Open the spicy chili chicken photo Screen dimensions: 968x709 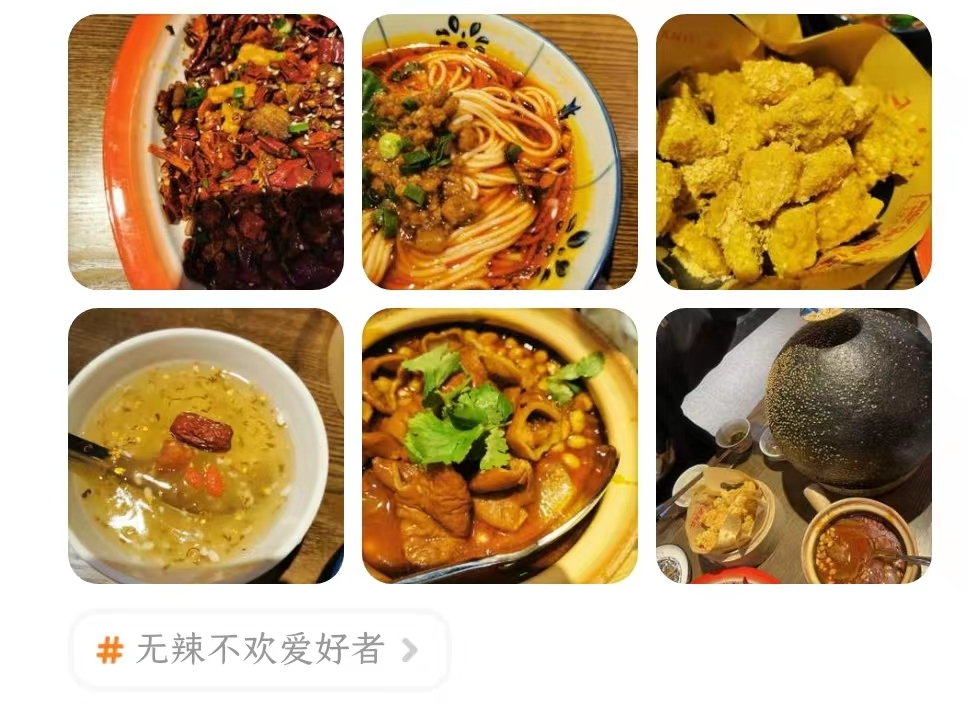point(205,152)
